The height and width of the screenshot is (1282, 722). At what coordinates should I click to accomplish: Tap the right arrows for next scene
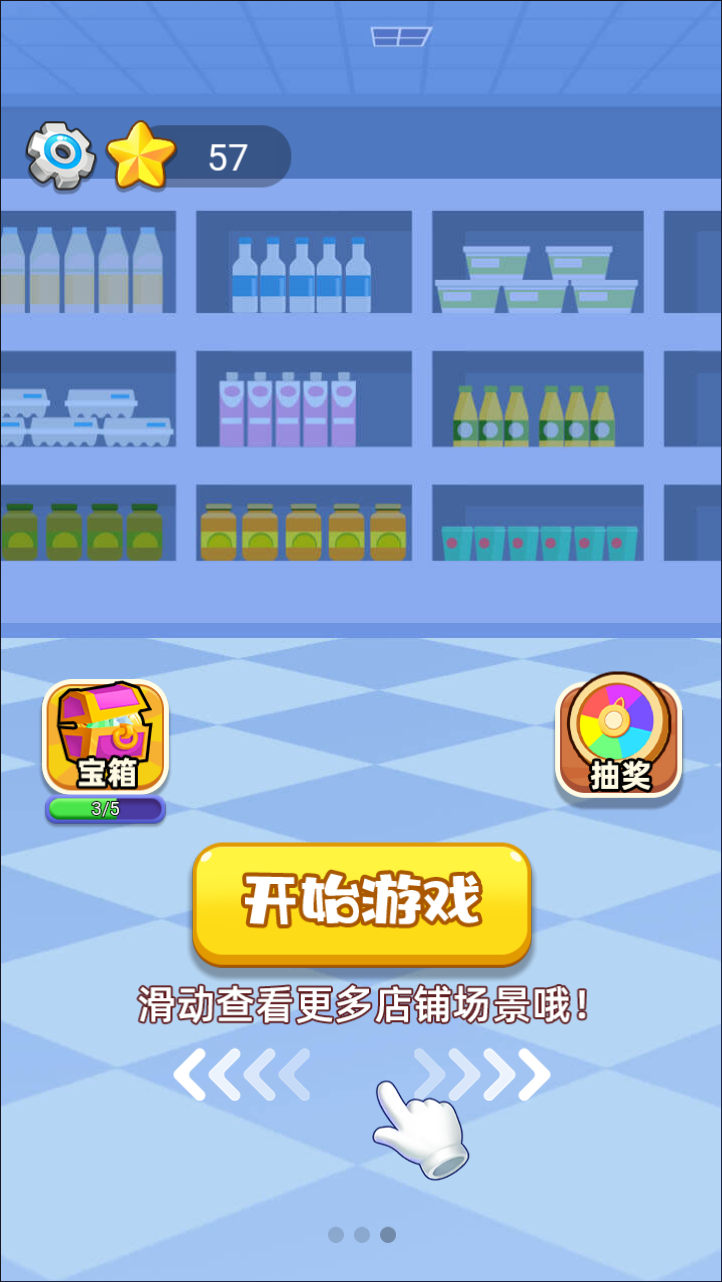[x=483, y=1075]
